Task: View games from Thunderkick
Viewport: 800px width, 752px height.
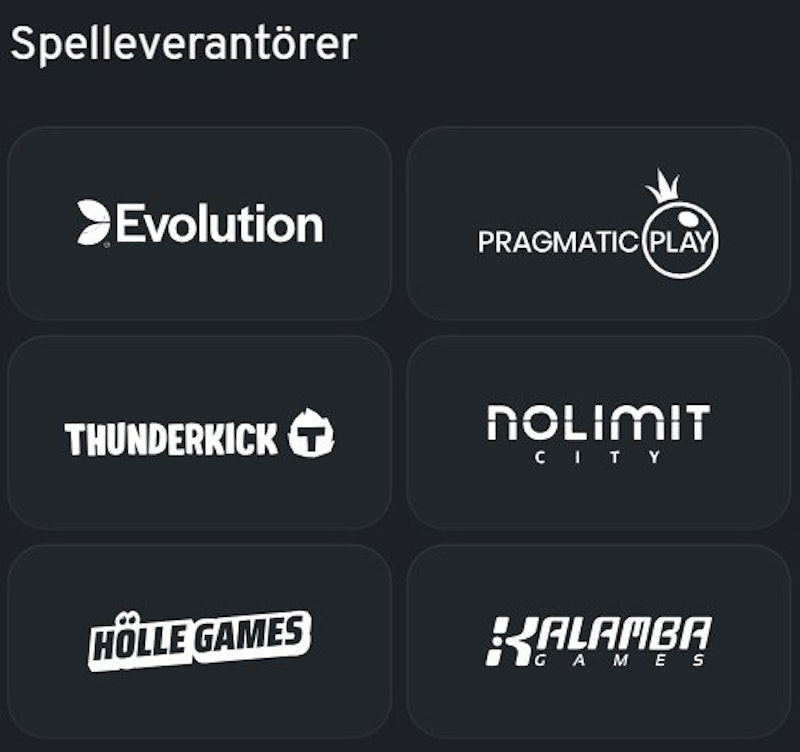Action: pyautogui.click(x=199, y=432)
